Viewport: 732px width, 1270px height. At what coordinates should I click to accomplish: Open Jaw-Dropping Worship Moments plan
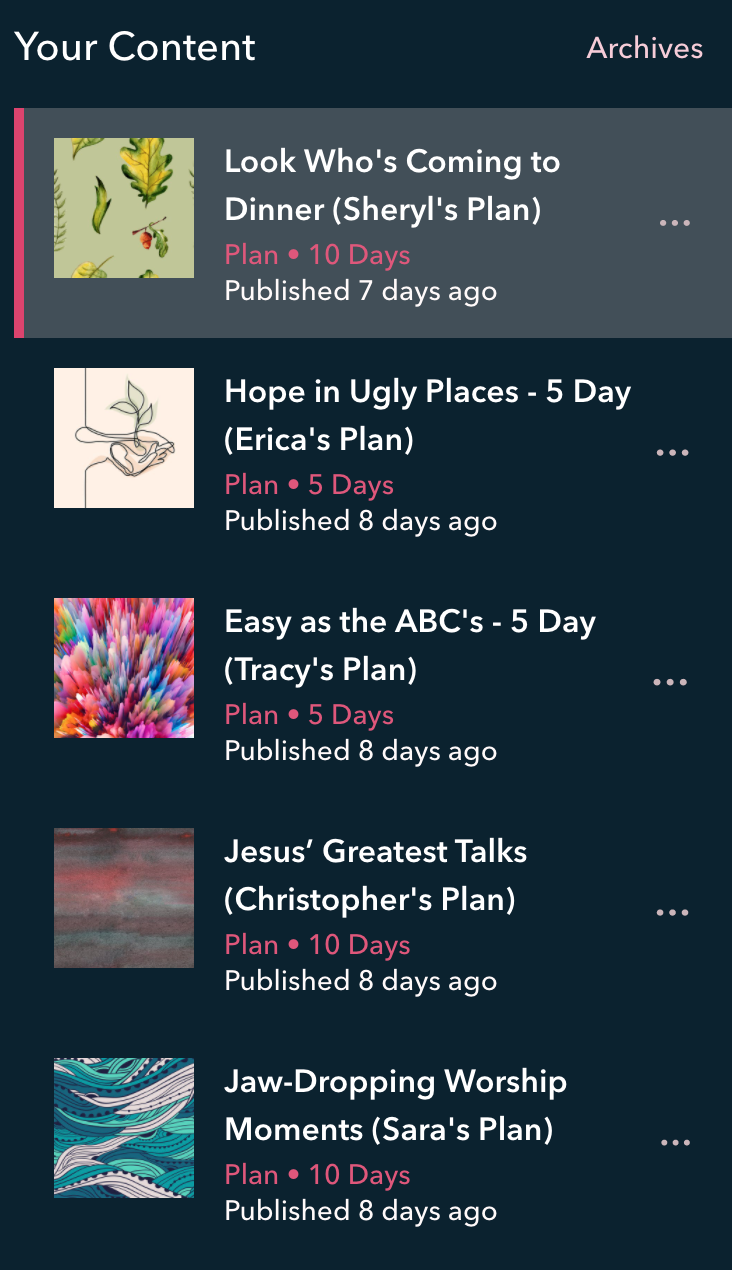[395, 1106]
